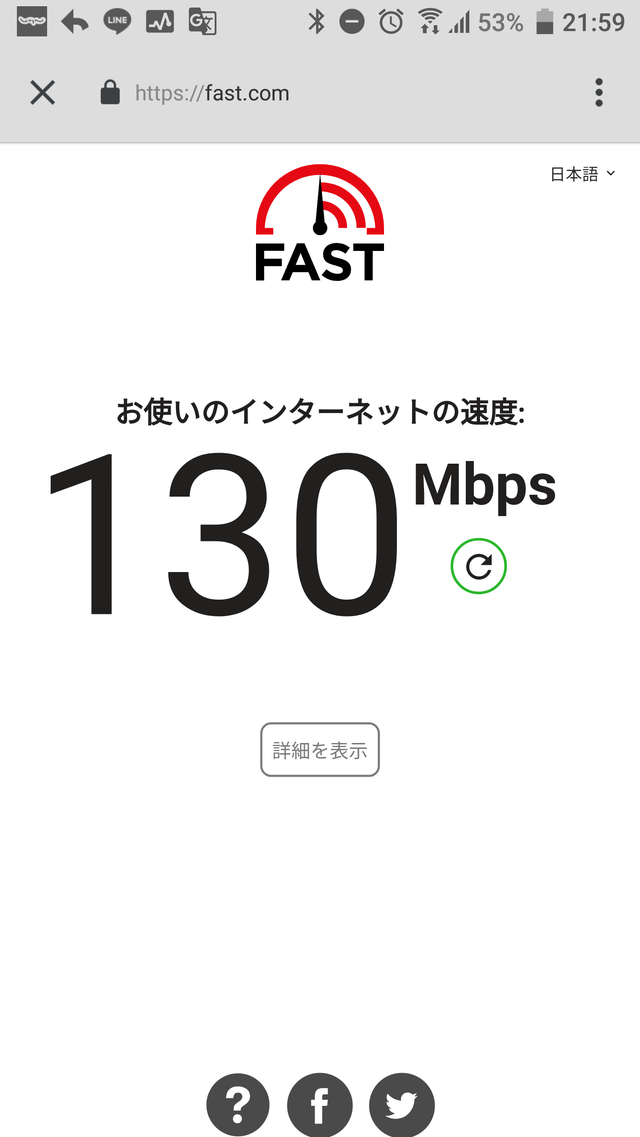The width and height of the screenshot is (640, 1137).
Task: Open the 日本語 language dropdown
Action: 582,174
